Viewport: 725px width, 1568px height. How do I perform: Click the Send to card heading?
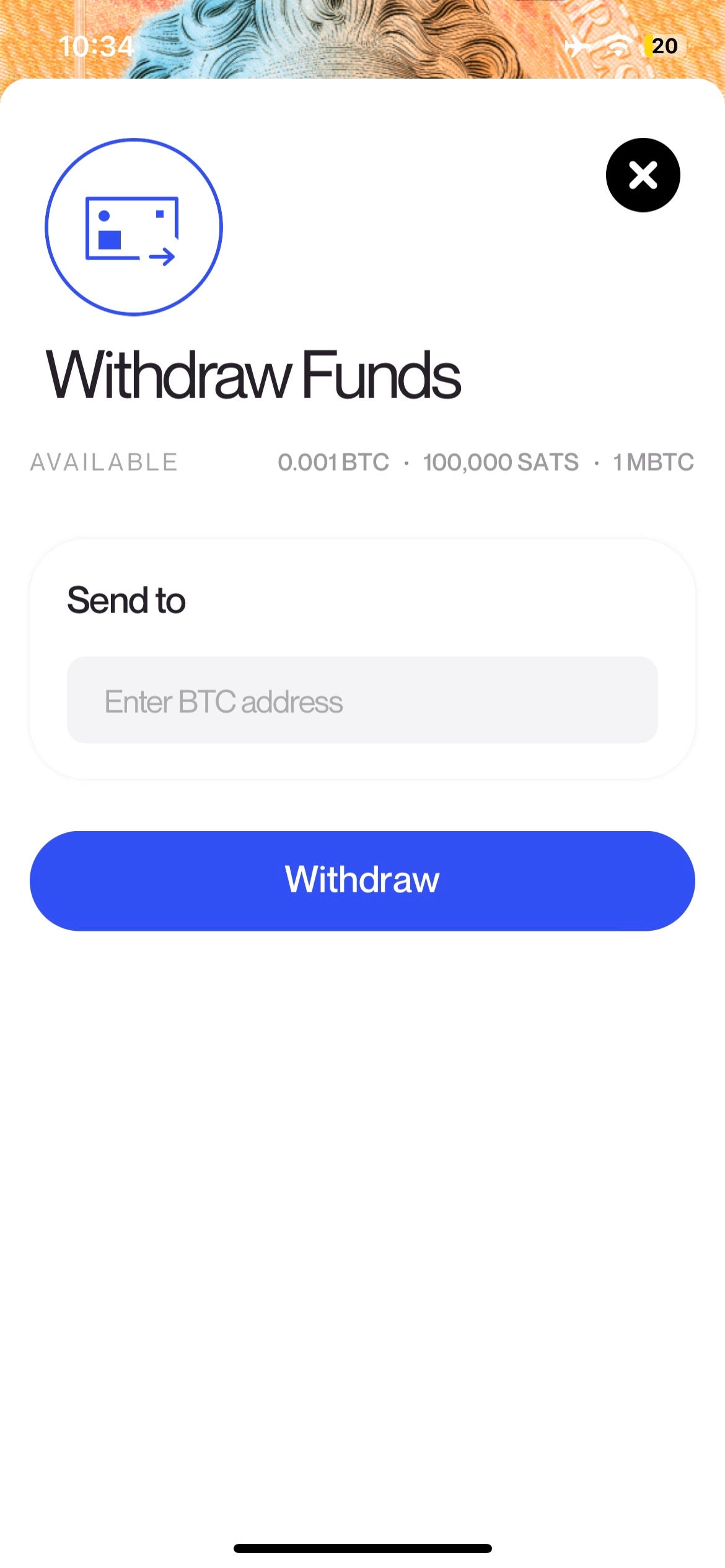tap(126, 599)
